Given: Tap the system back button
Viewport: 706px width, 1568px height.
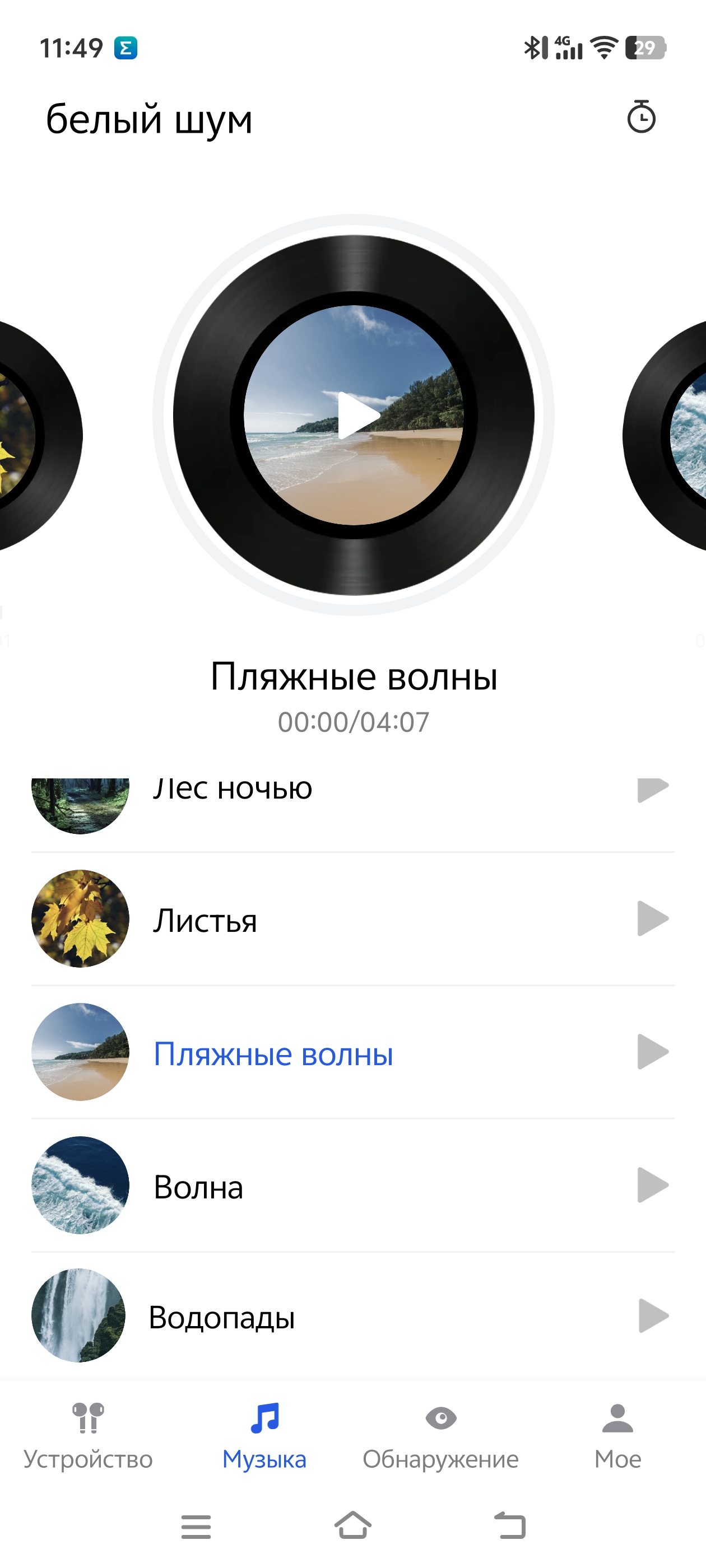Looking at the screenshot, I should click(509, 1525).
